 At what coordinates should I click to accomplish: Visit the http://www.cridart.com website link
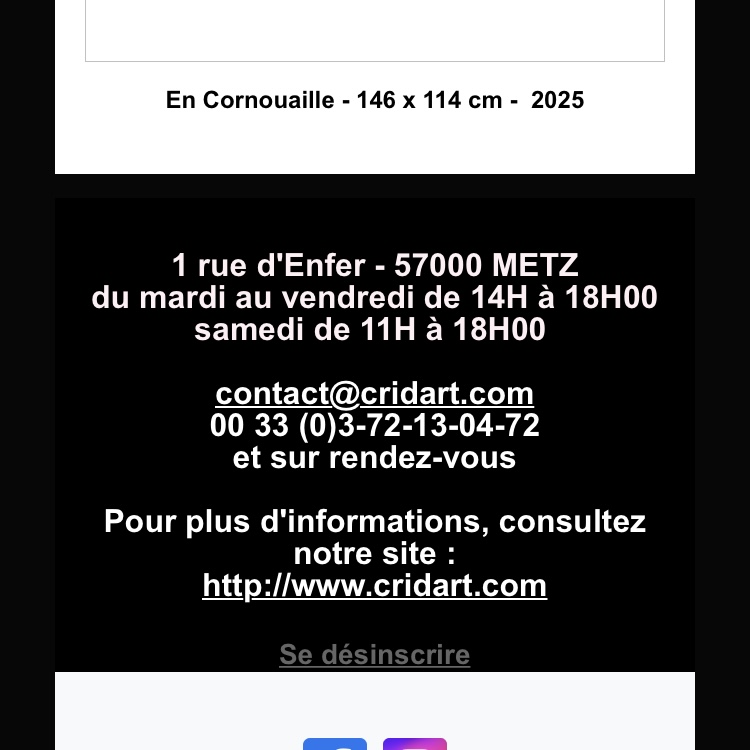tap(374, 585)
